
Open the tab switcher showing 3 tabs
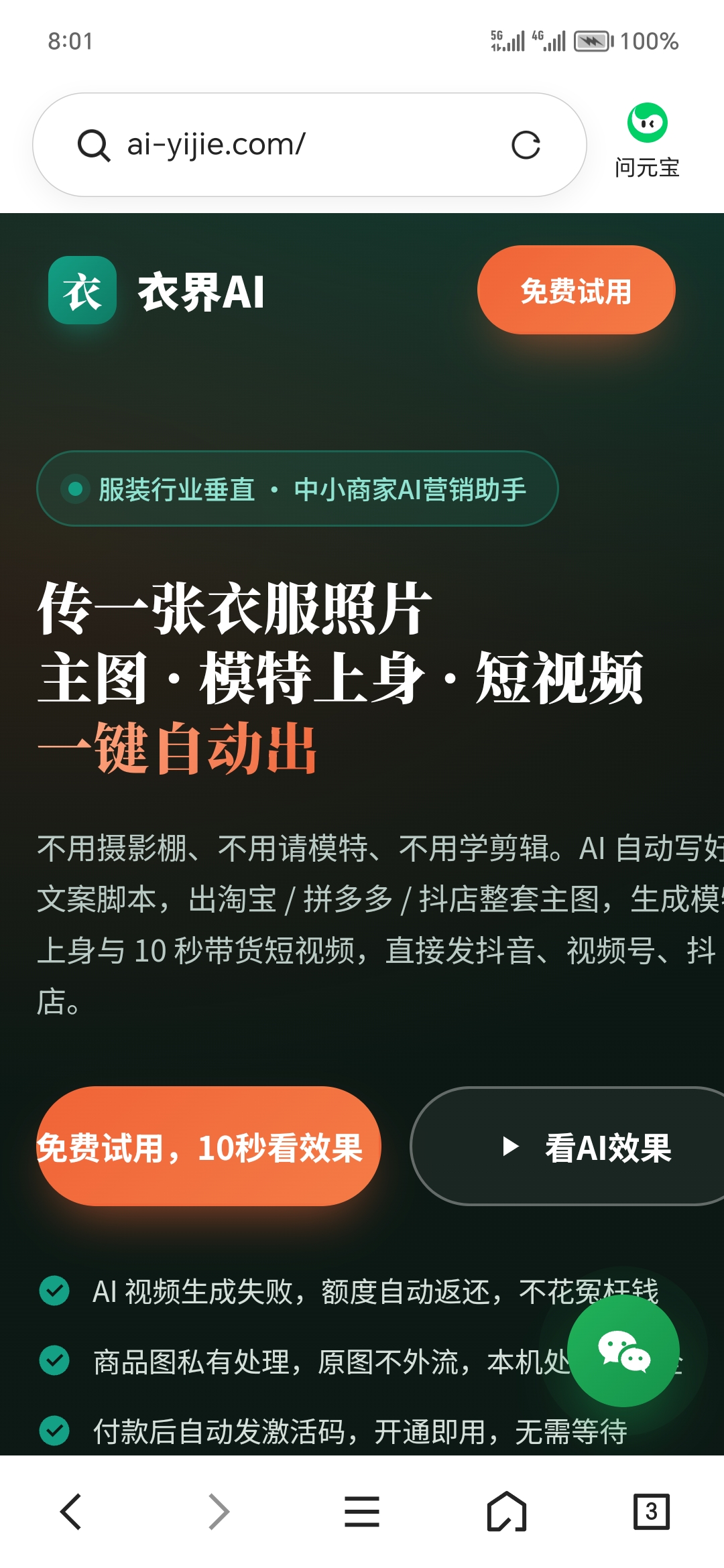click(651, 1512)
